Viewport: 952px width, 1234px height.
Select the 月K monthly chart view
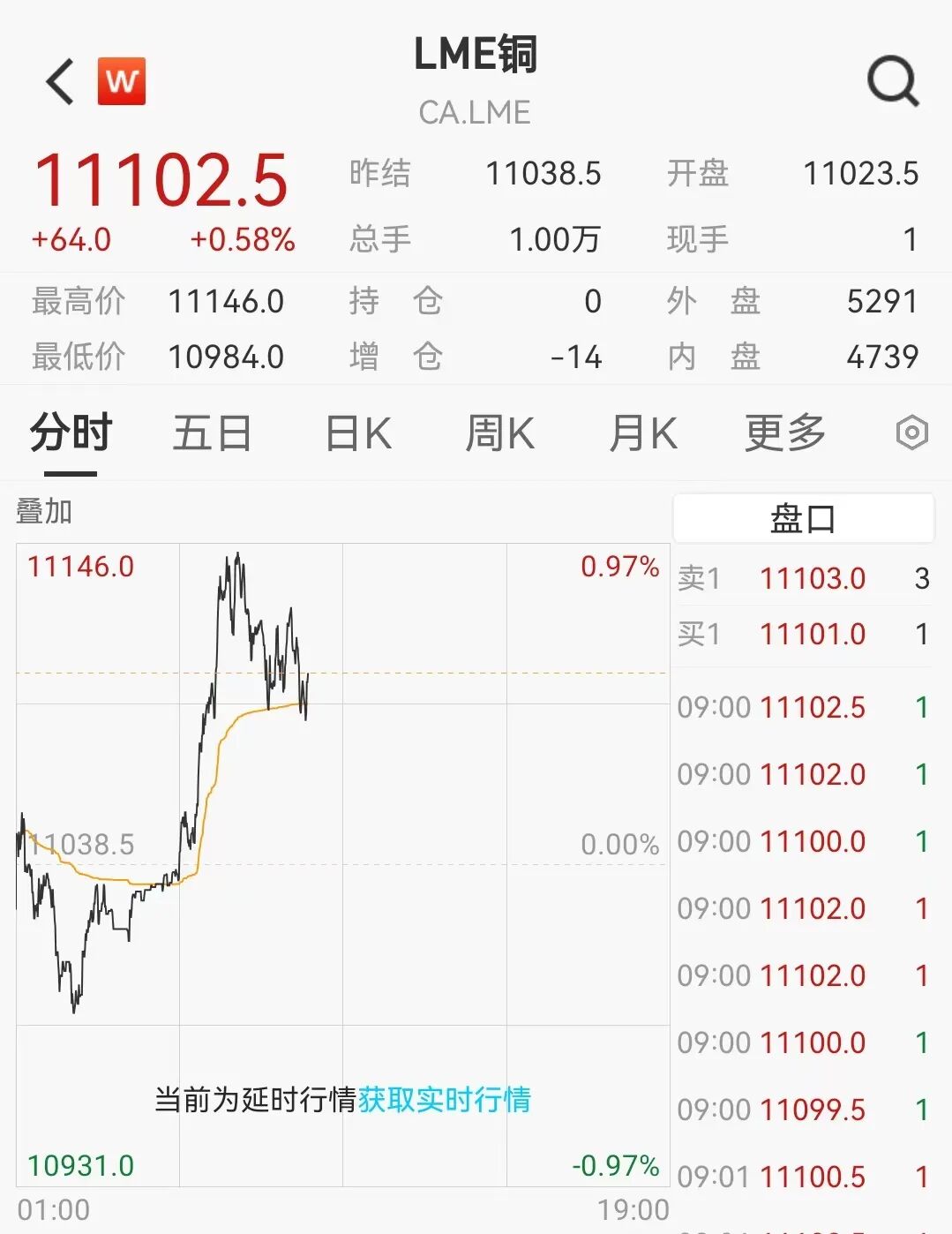click(641, 433)
